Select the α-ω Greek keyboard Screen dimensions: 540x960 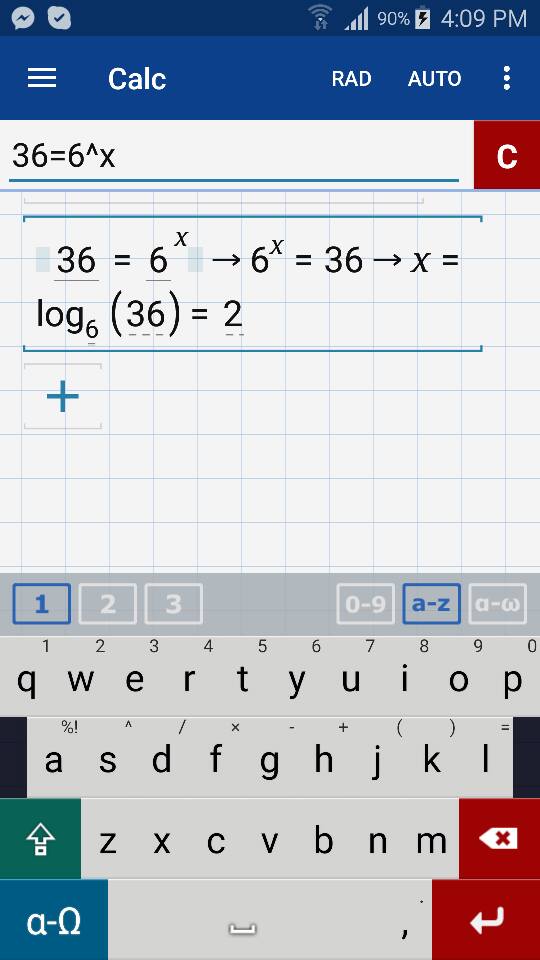coord(497,604)
